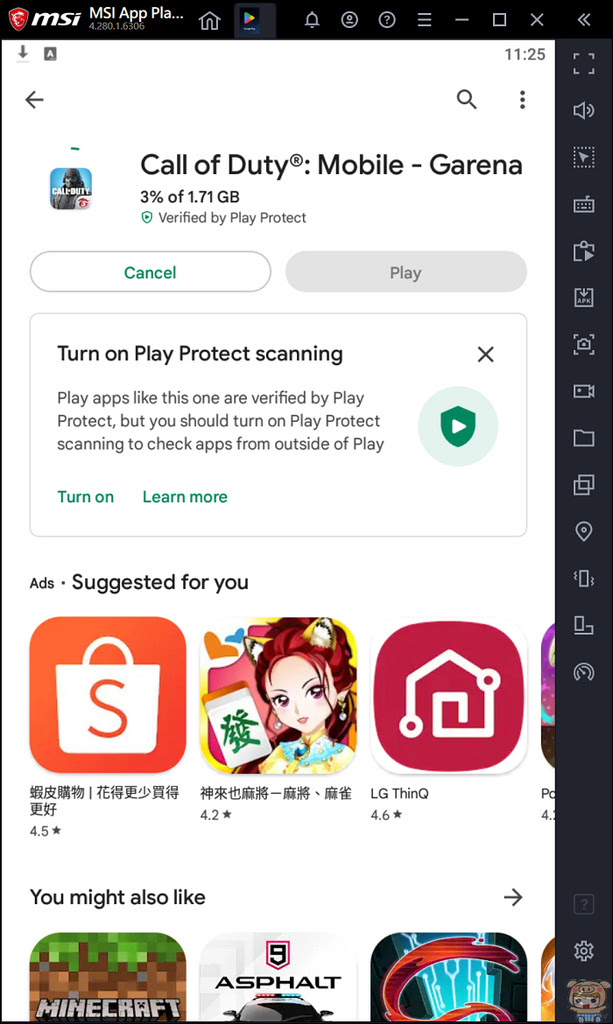
Task: Open Learn more about Play Protect
Action: [185, 497]
